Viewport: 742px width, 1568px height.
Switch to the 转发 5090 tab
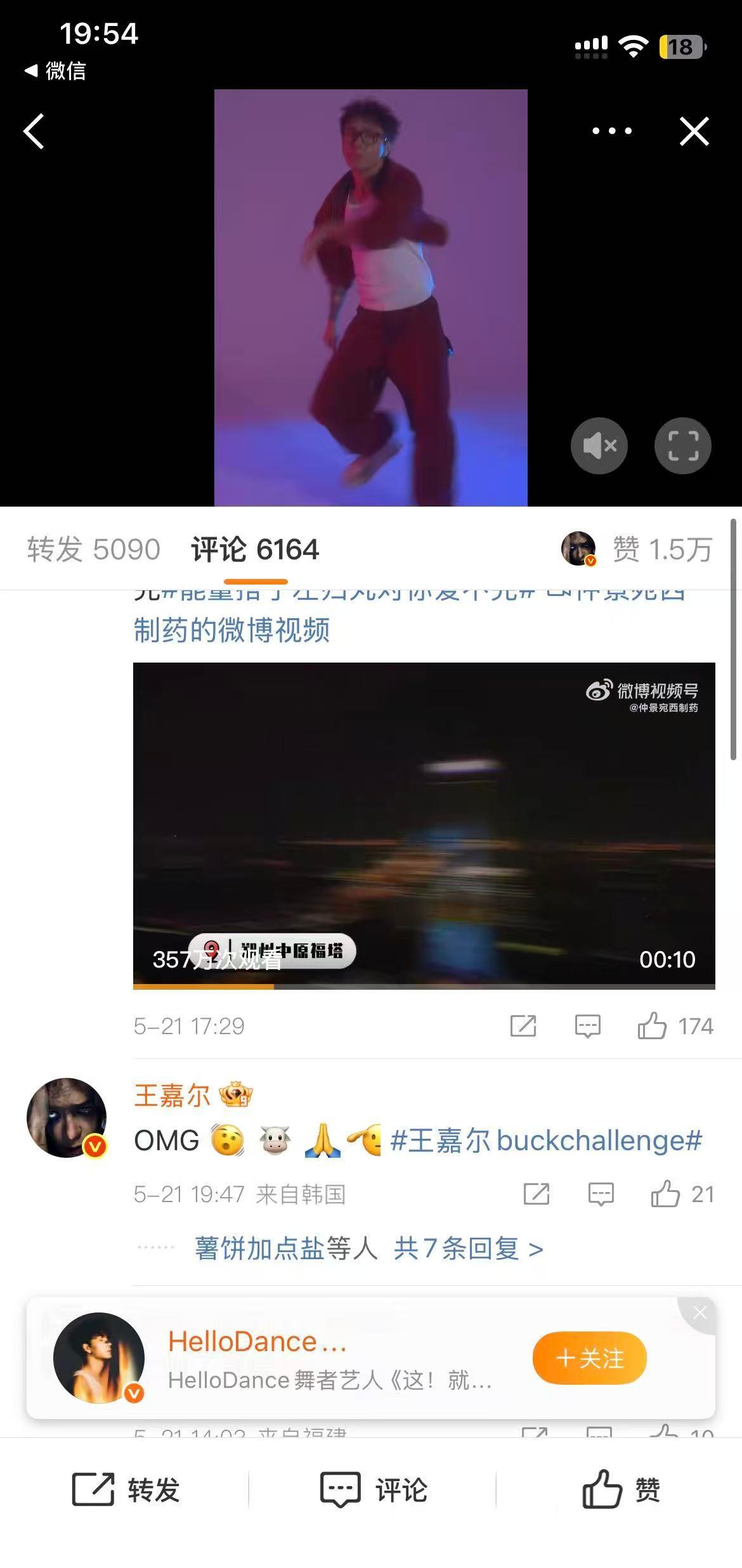tap(93, 549)
